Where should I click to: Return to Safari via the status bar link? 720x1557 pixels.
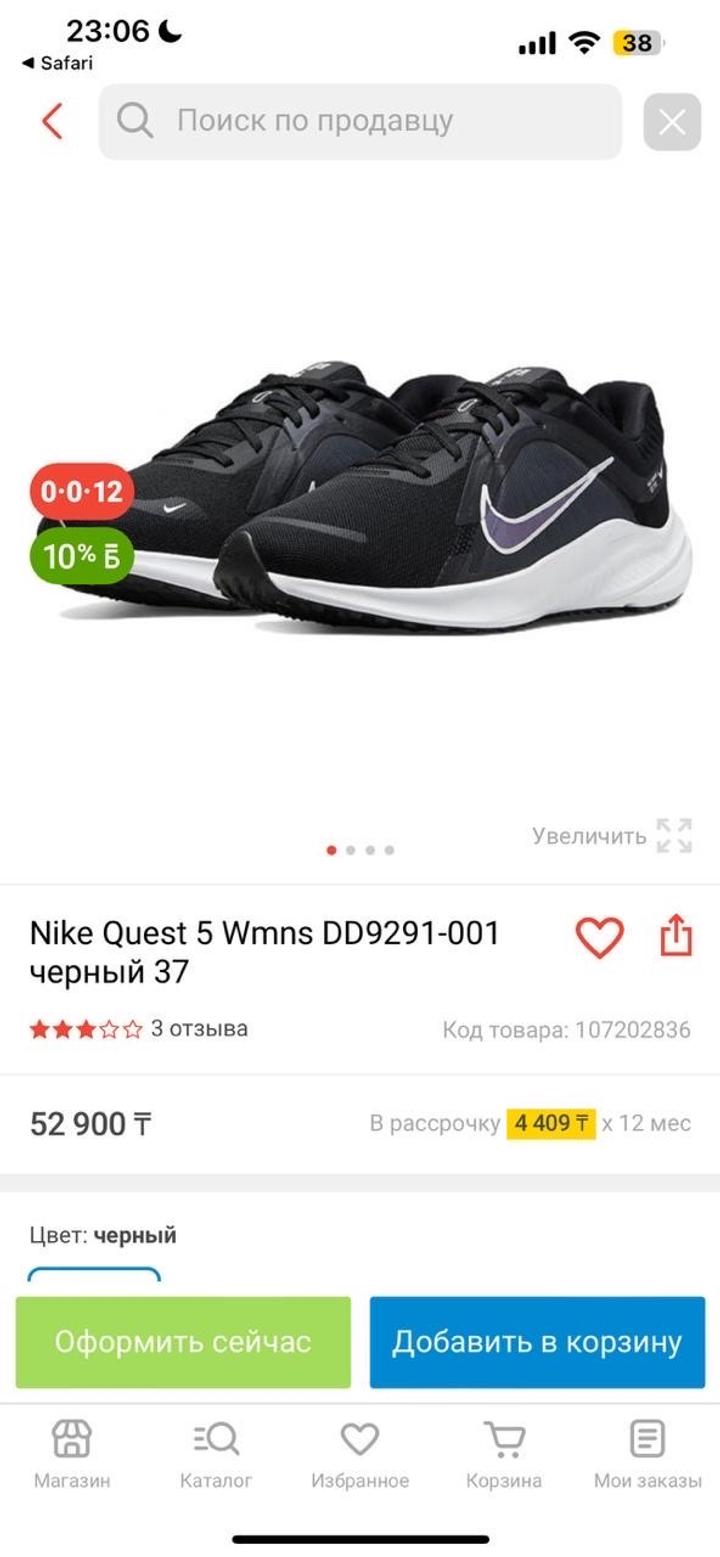tap(57, 63)
